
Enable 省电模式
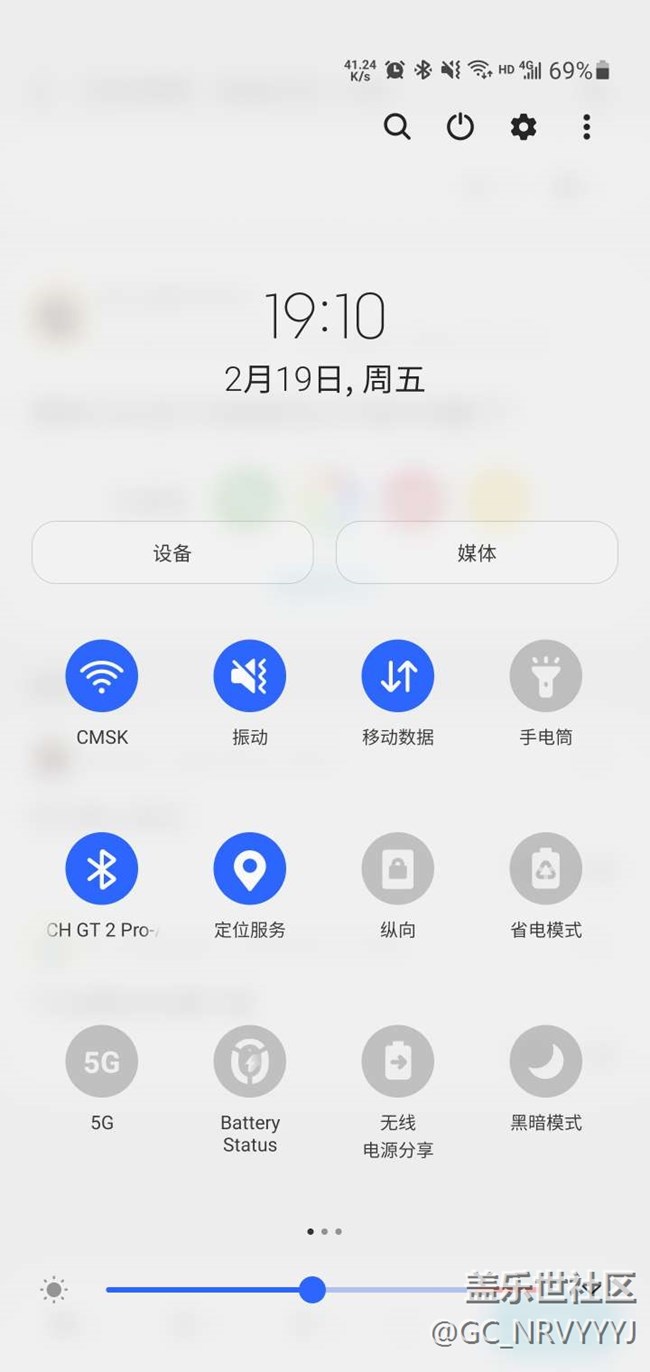tap(546, 869)
